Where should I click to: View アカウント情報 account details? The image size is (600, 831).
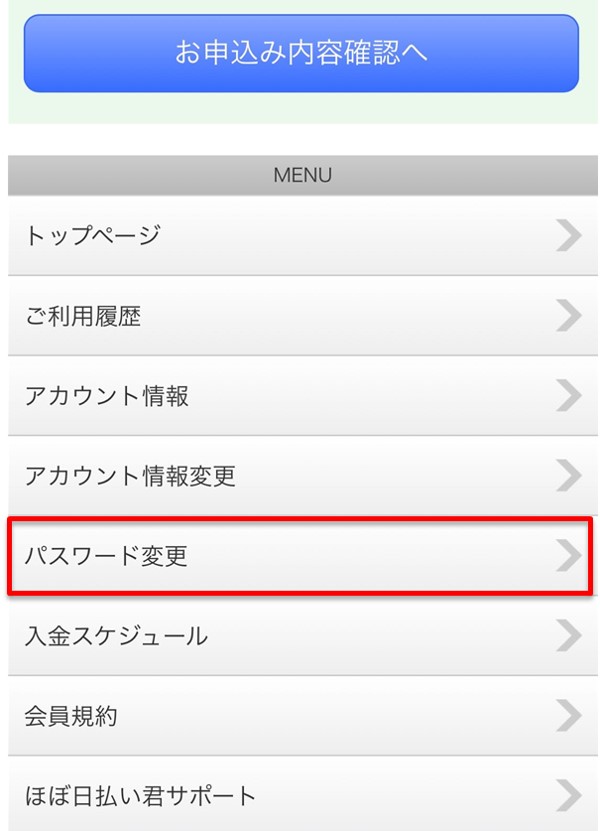[301, 396]
